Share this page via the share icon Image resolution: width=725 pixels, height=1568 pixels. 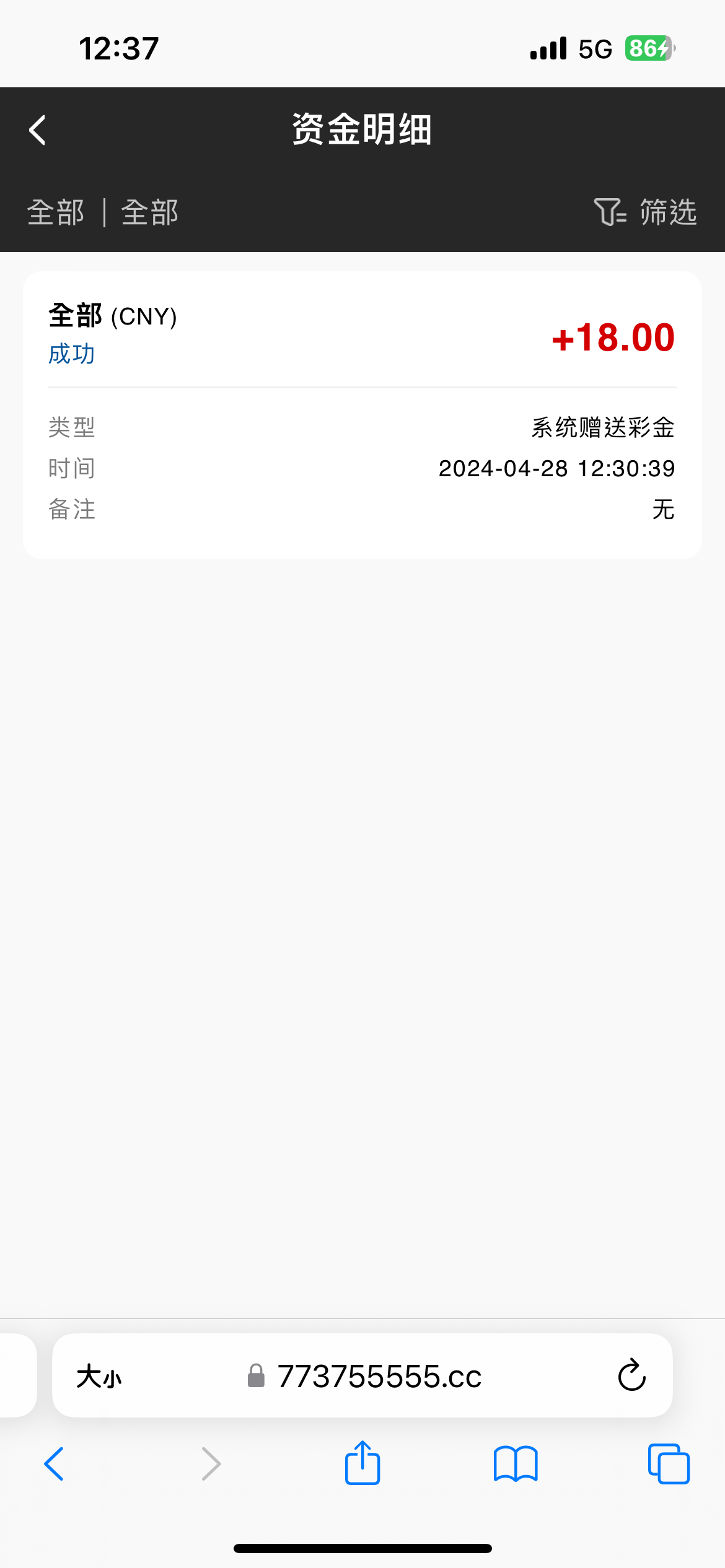362,1463
